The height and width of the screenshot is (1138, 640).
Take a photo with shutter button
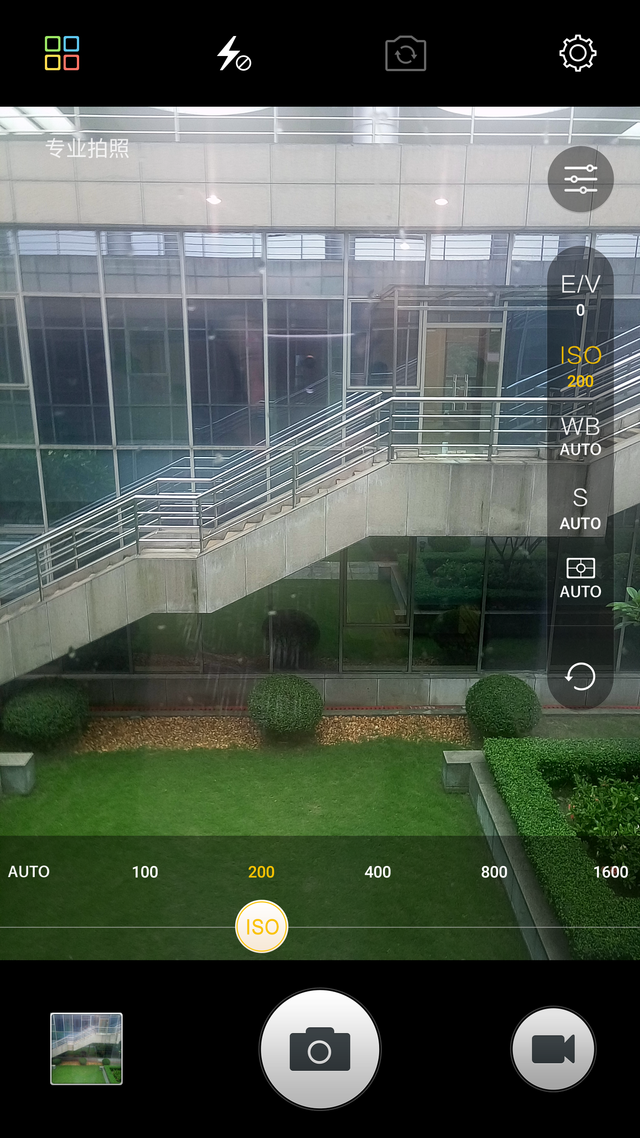pos(320,1049)
